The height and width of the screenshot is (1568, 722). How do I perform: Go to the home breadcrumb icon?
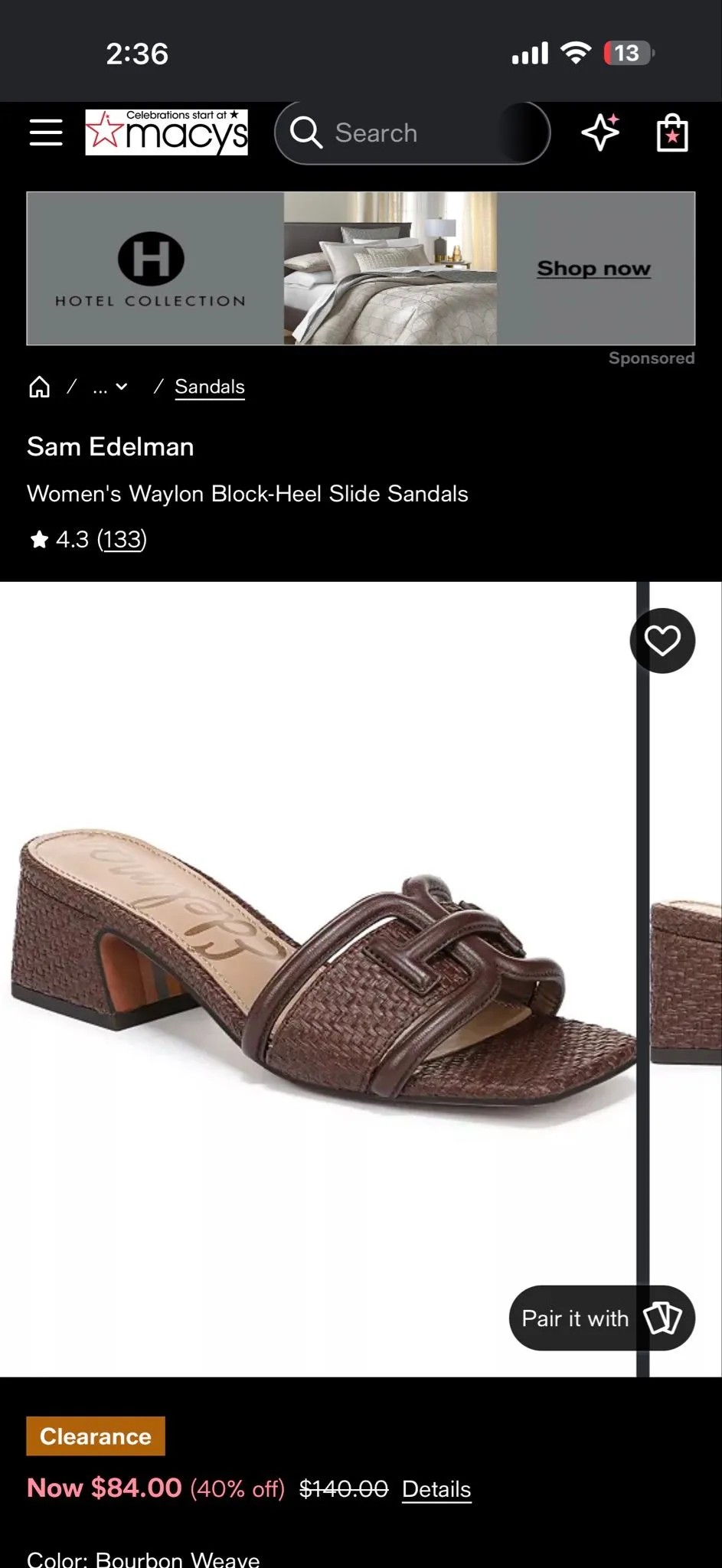coord(39,387)
